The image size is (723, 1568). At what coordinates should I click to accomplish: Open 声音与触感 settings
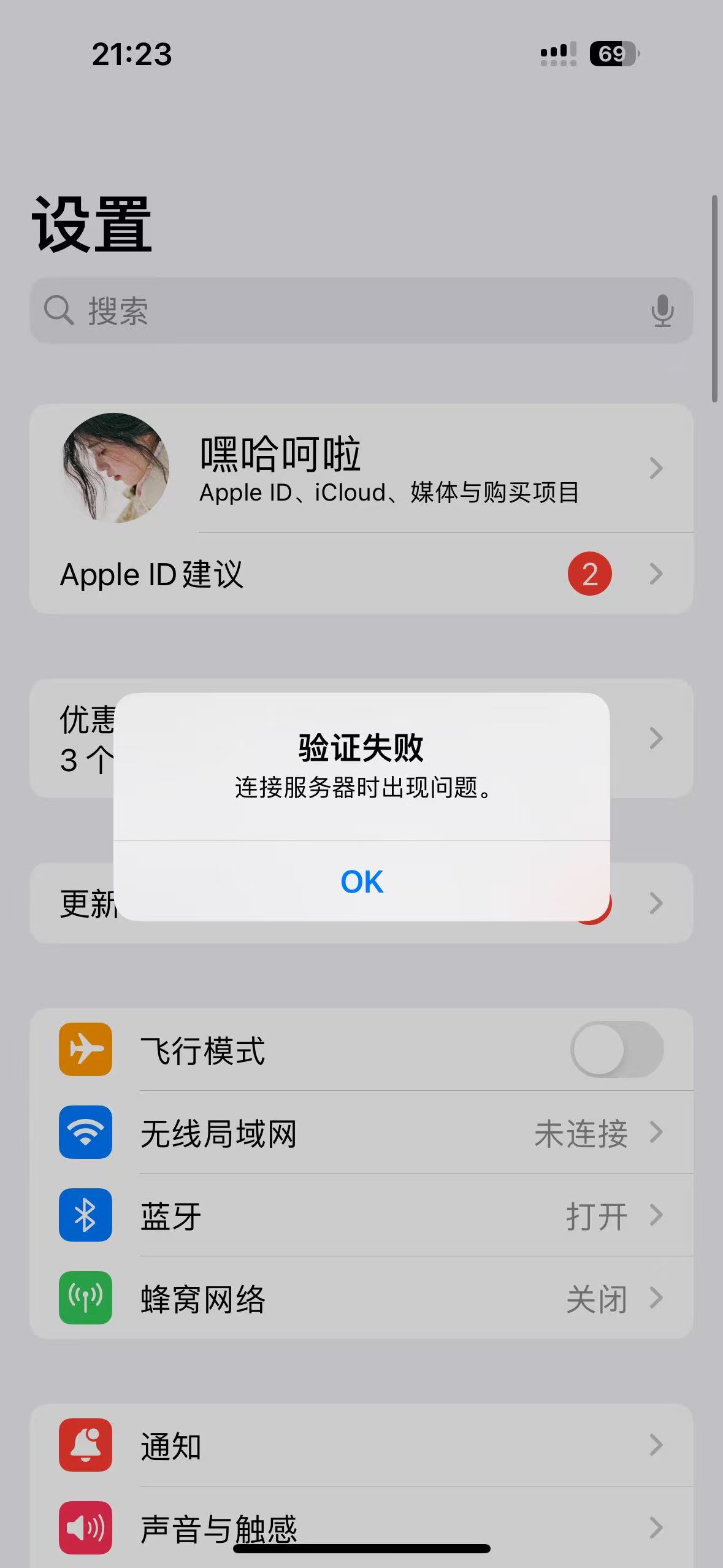(x=362, y=1526)
